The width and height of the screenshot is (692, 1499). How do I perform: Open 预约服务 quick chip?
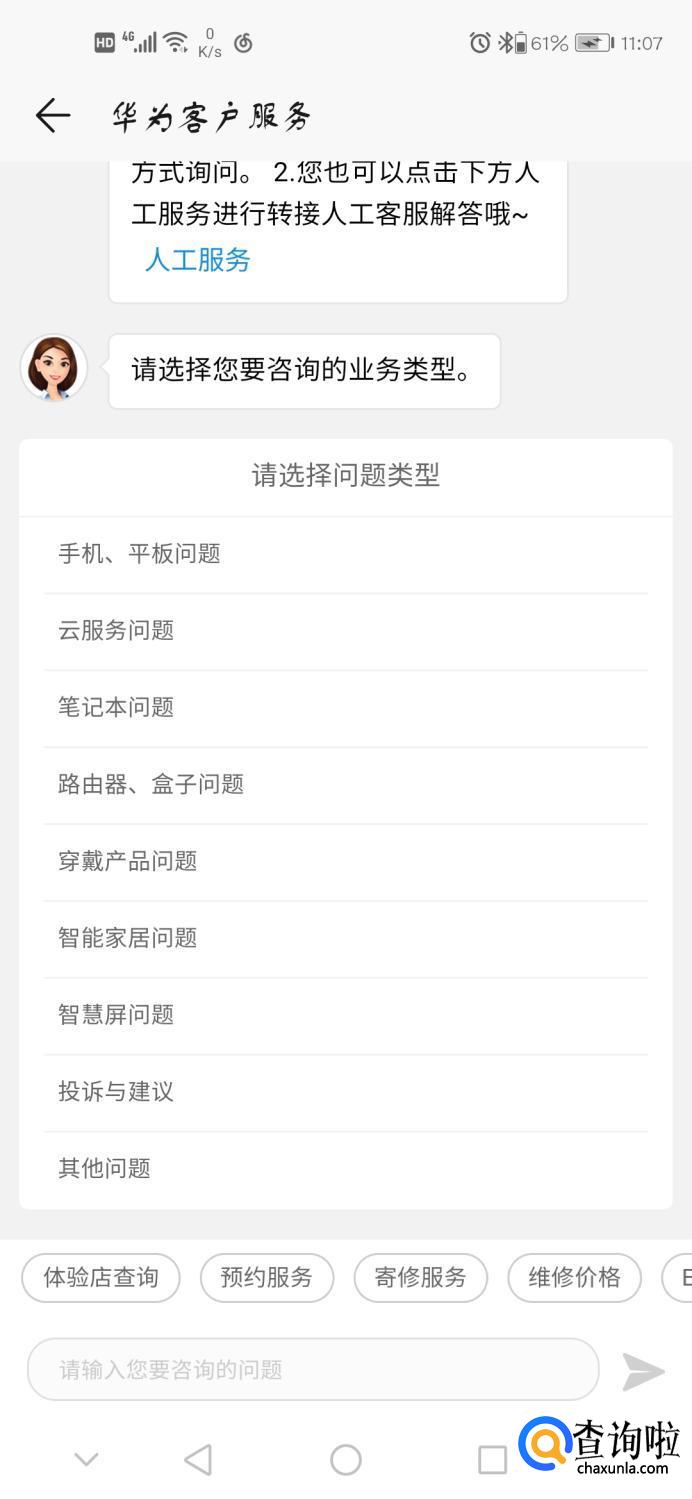coord(266,1277)
